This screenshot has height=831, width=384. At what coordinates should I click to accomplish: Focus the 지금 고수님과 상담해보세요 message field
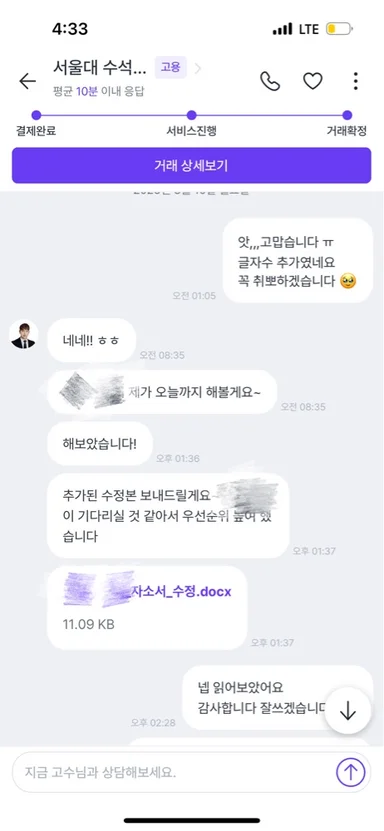tap(175, 772)
